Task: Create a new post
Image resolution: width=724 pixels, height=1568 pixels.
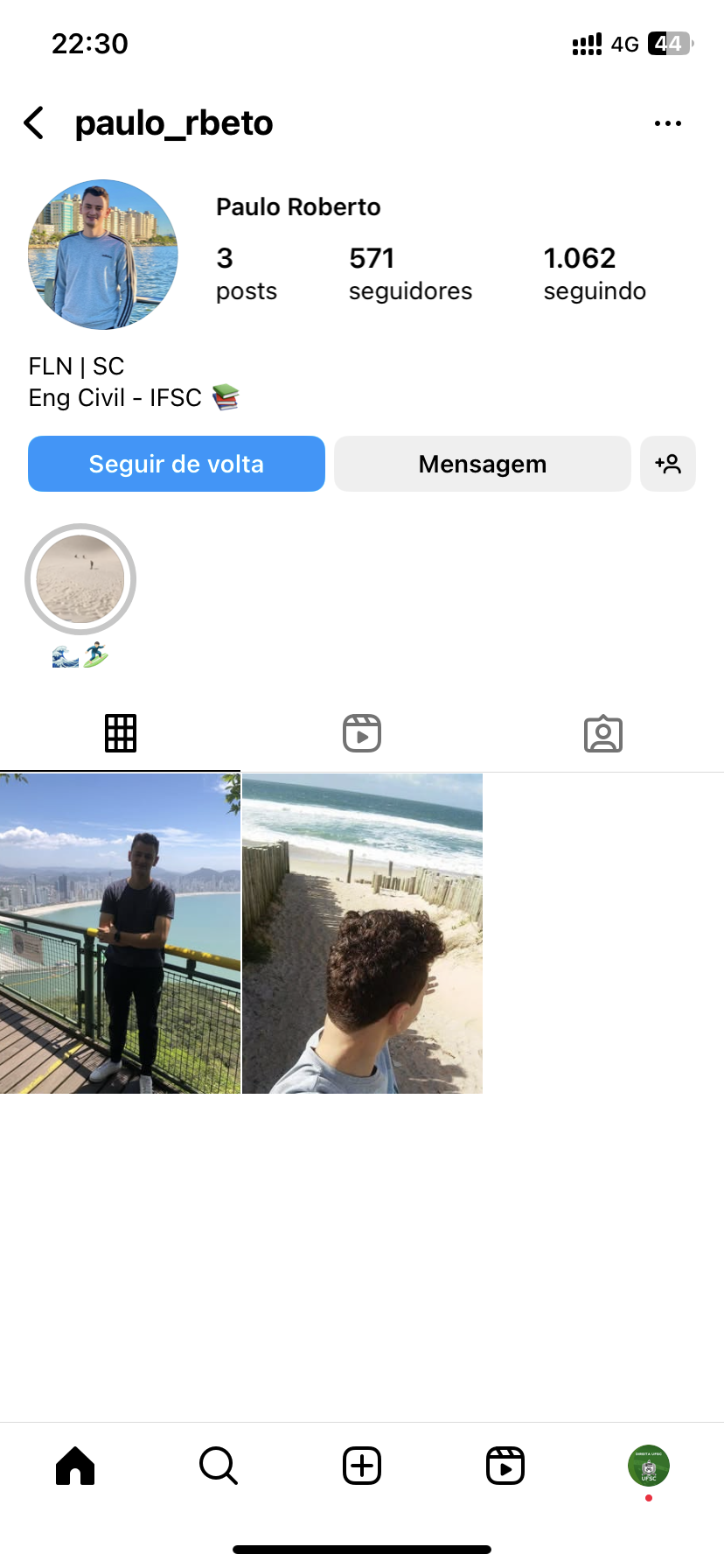Action: coord(362,1466)
